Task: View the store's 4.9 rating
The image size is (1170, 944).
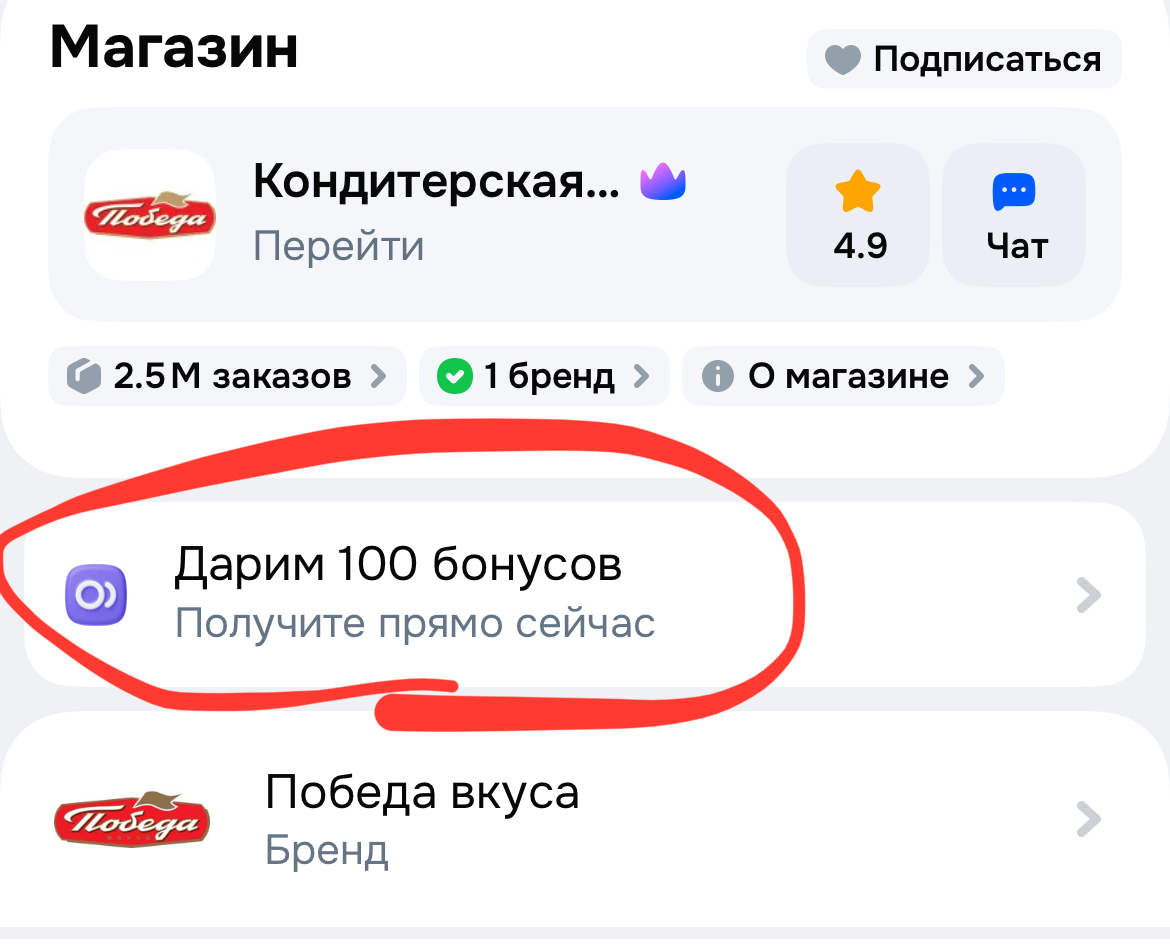Action: click(x=858, y=214)
